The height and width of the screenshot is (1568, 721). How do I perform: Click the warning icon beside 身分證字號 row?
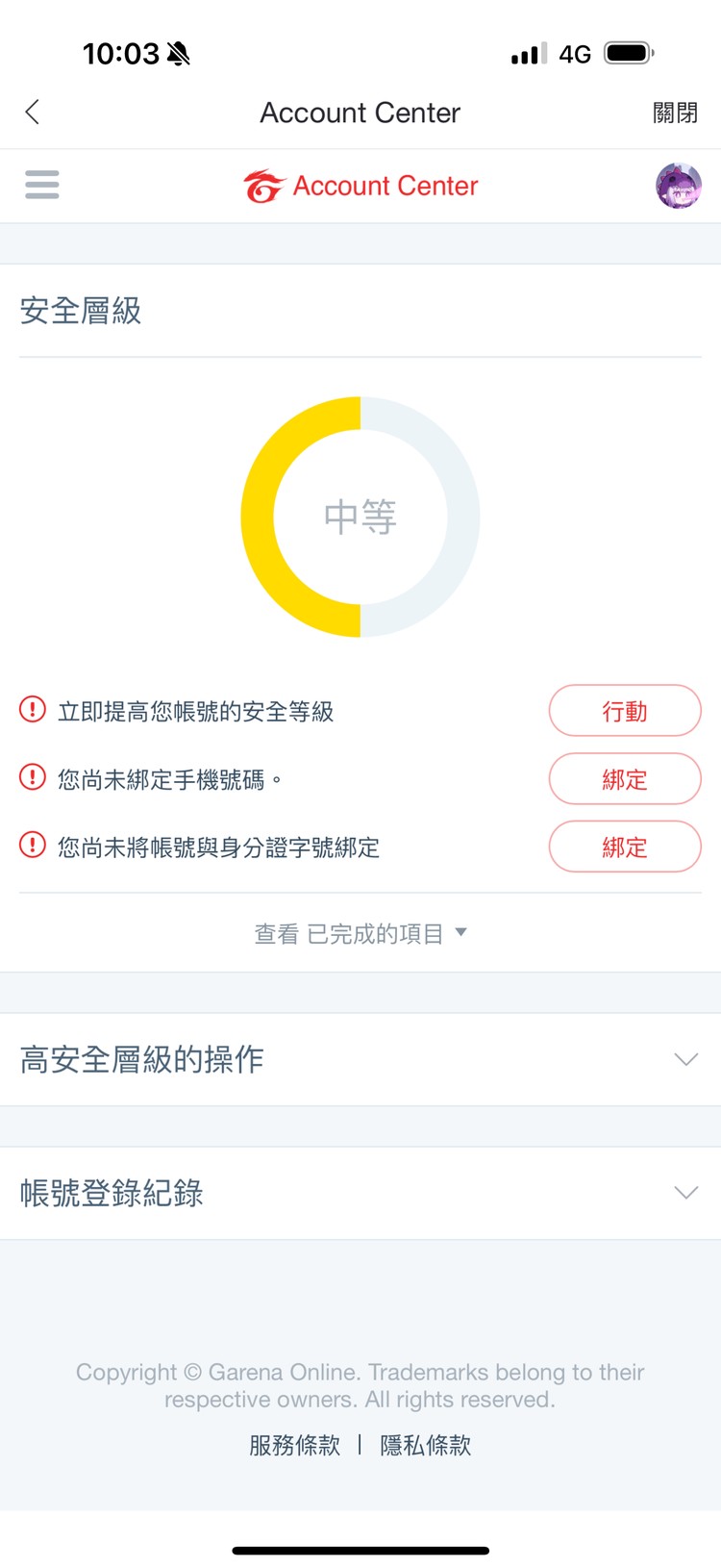[x=32, y=847]
